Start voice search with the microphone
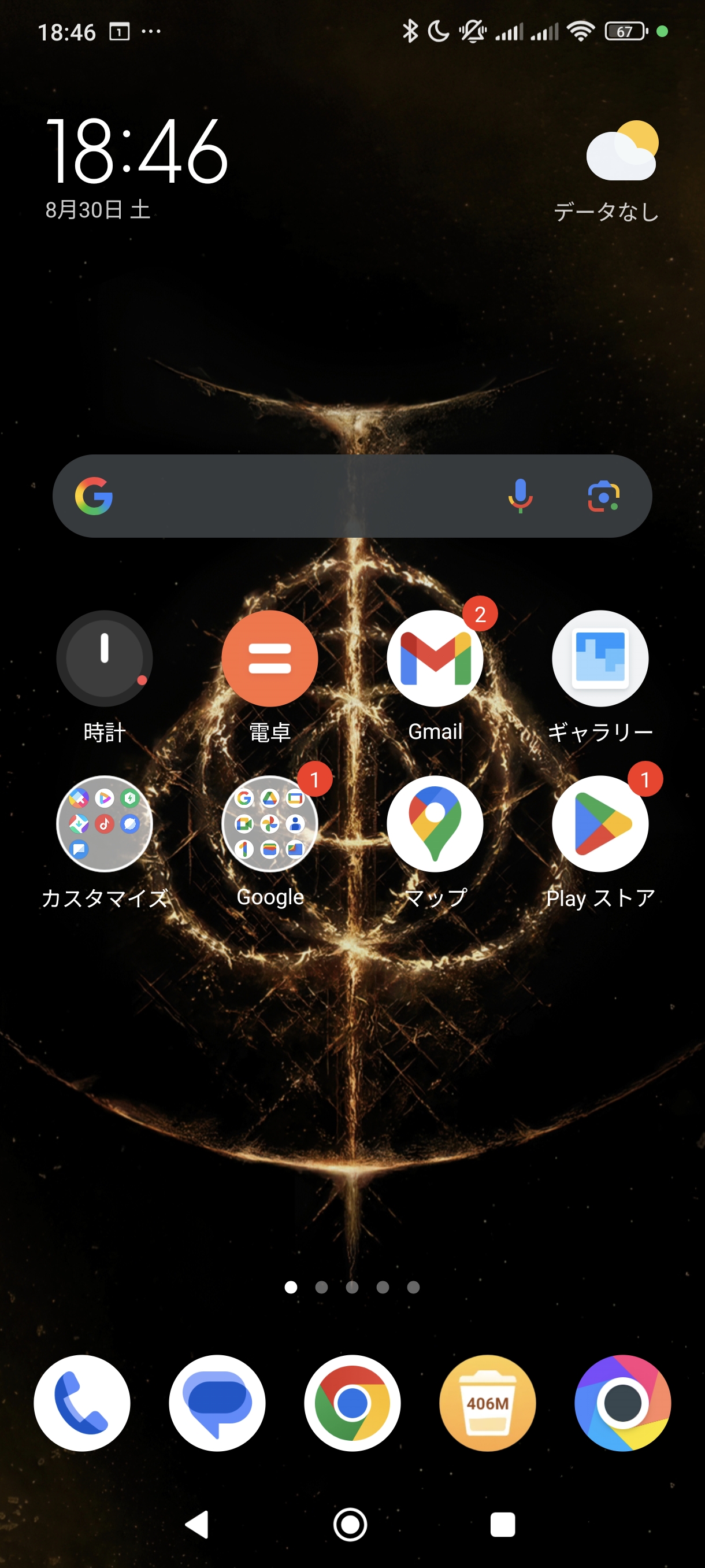Viewport: 705px width, 1568px height. point(520,496)
